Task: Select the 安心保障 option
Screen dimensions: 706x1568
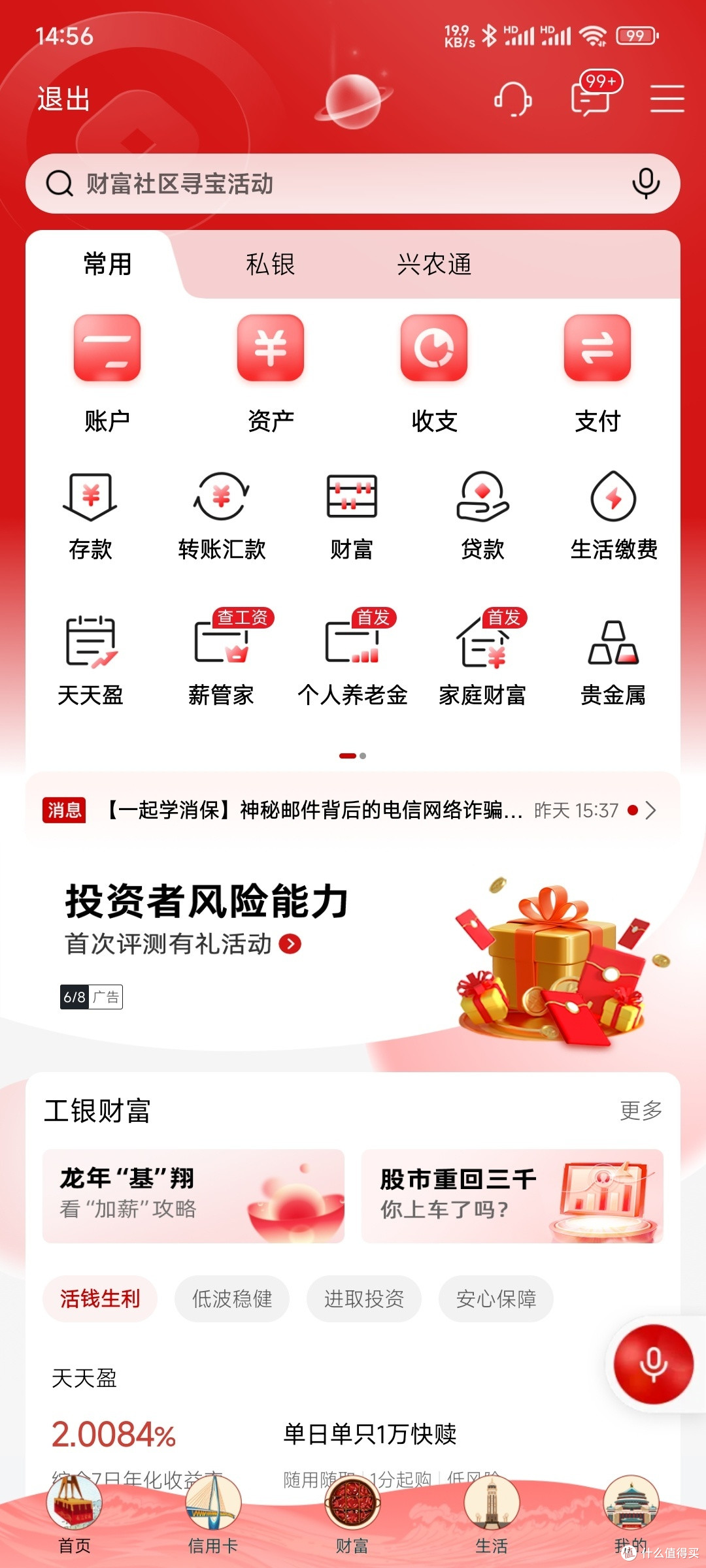Action: [495, 1299]
